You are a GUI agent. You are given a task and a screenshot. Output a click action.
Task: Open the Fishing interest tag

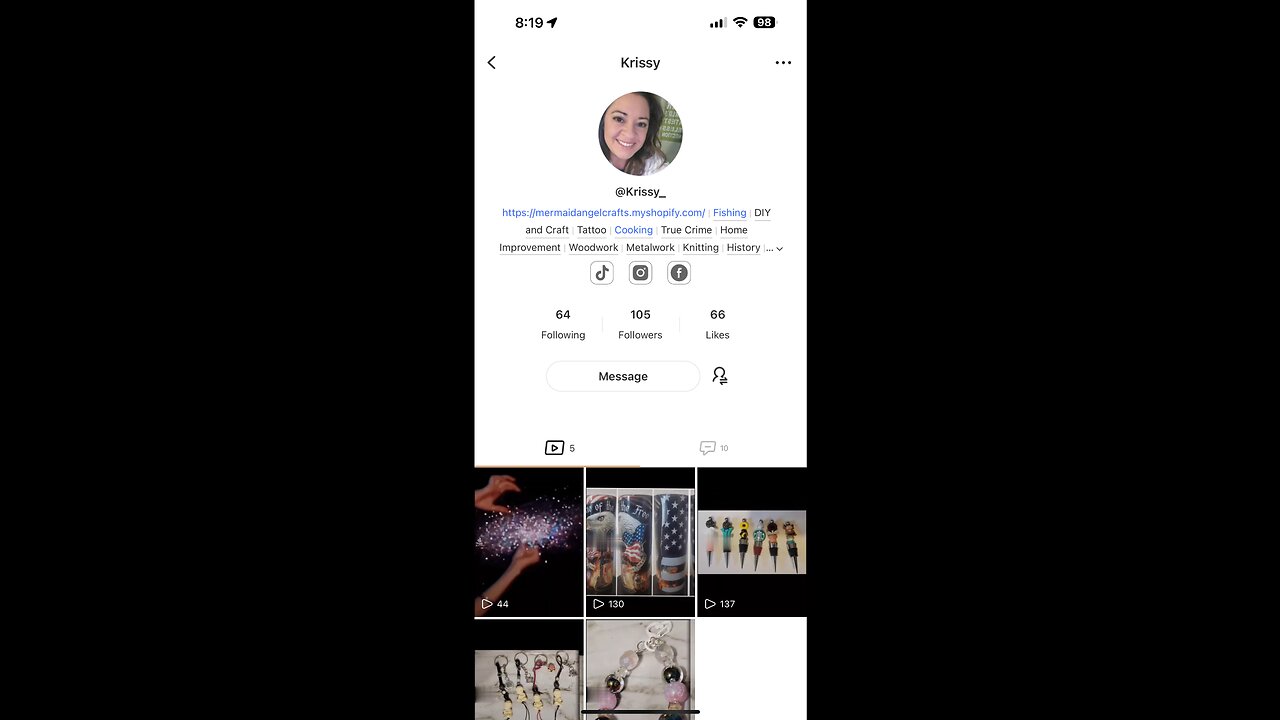click(729, 213)
